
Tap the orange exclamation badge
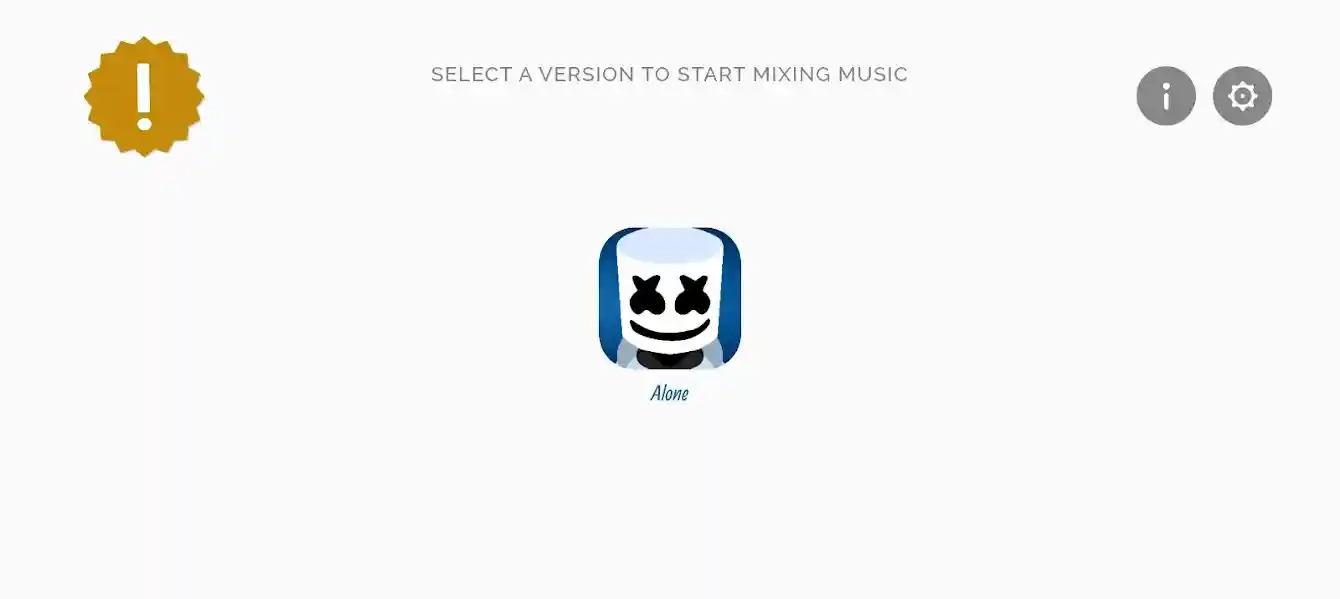point(144,96)
